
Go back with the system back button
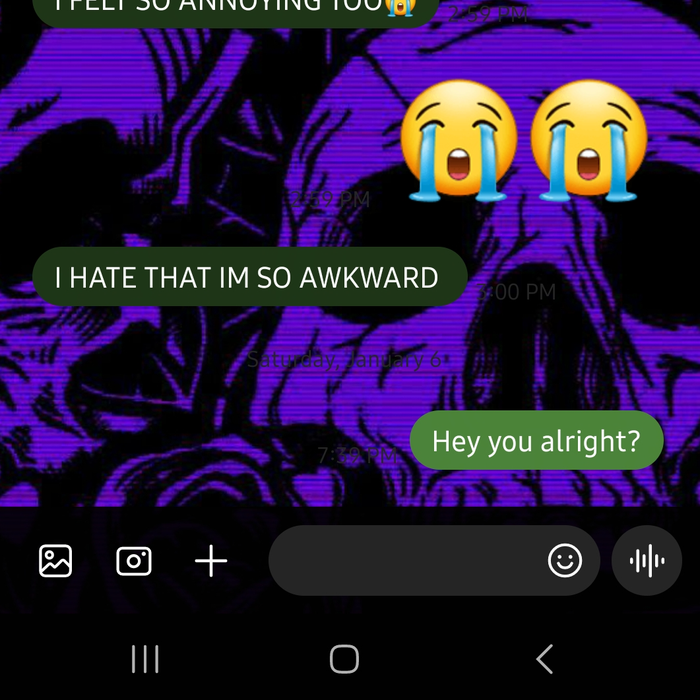tap(544, 659)
